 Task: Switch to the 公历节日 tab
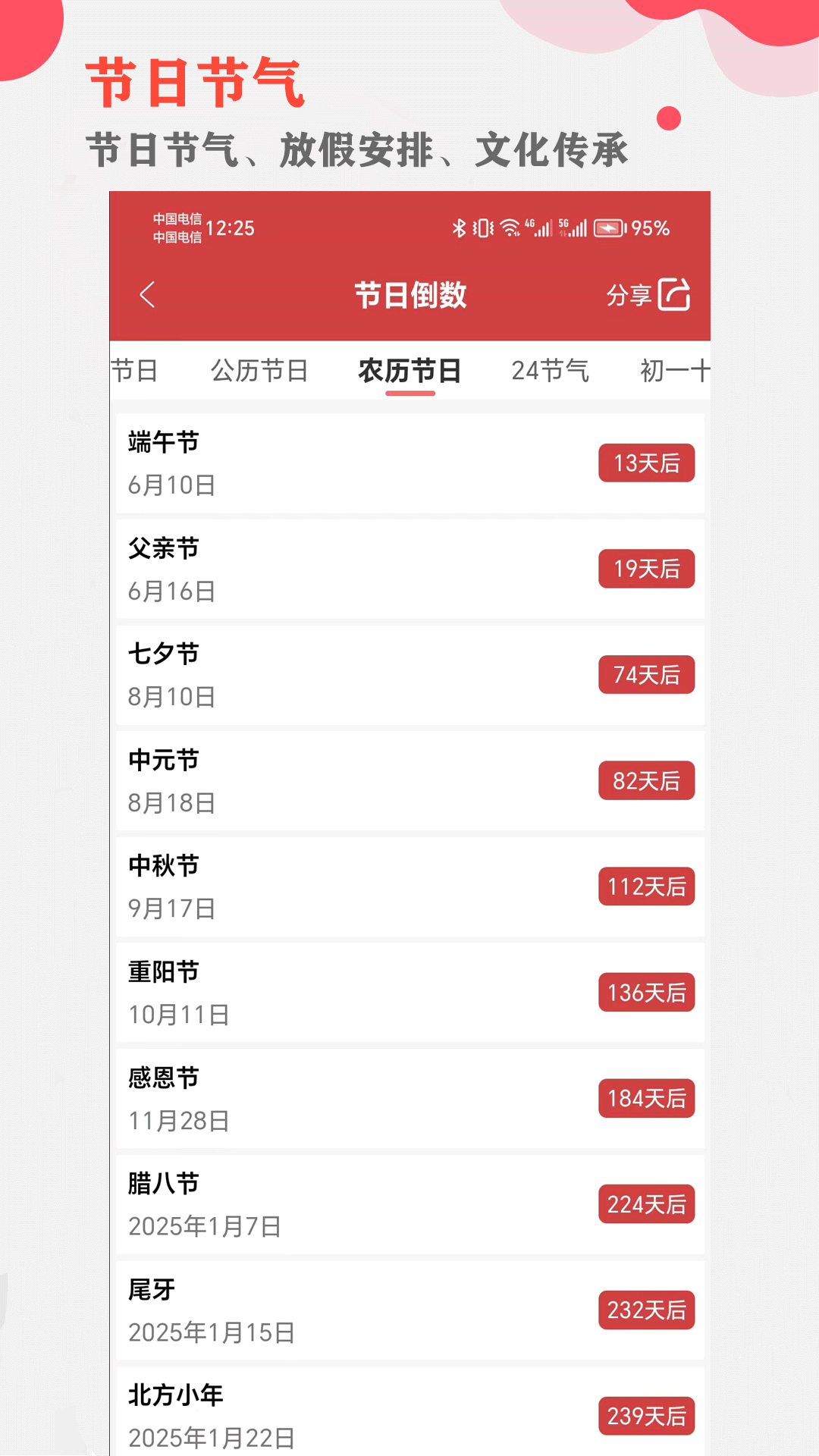click(x=259, y=371)
